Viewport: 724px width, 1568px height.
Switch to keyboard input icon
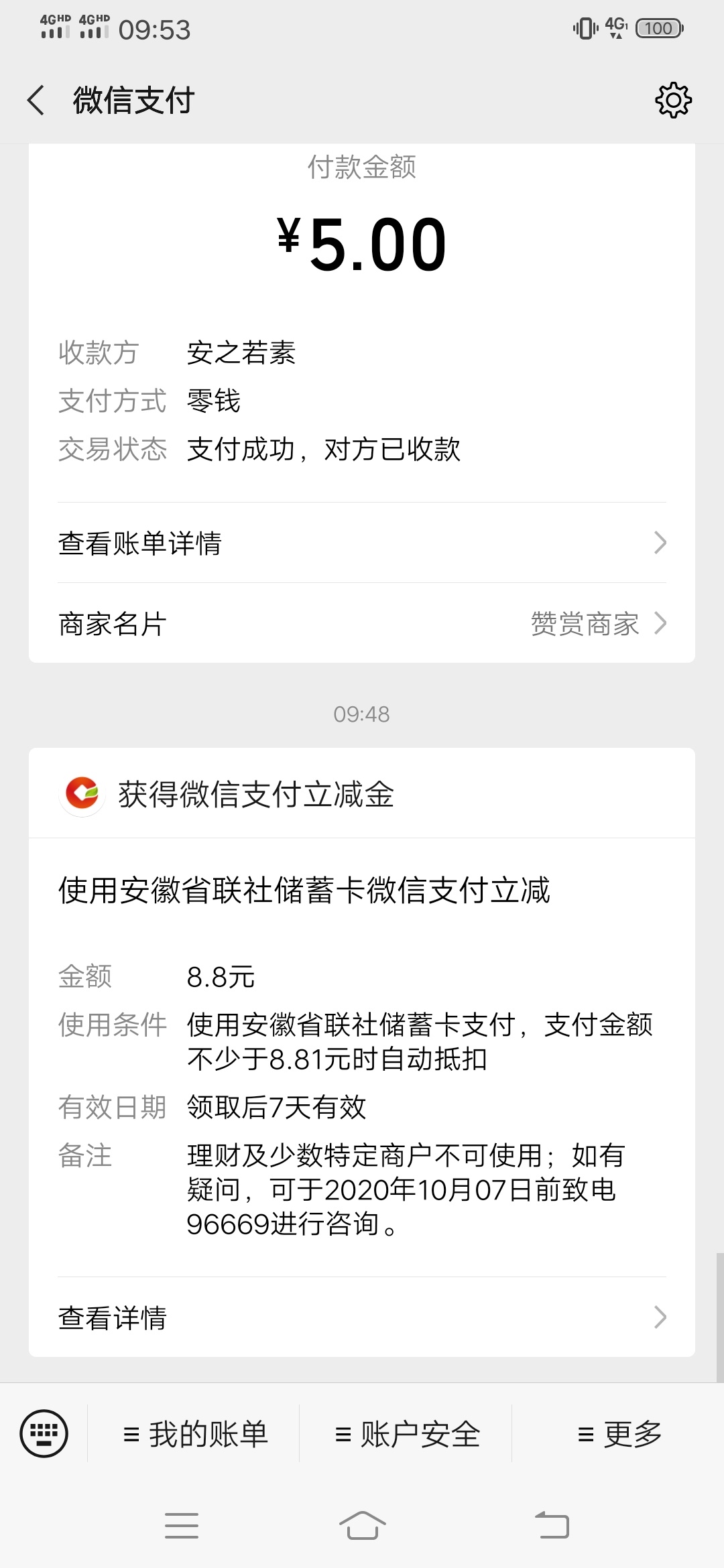click(44, 1434)
